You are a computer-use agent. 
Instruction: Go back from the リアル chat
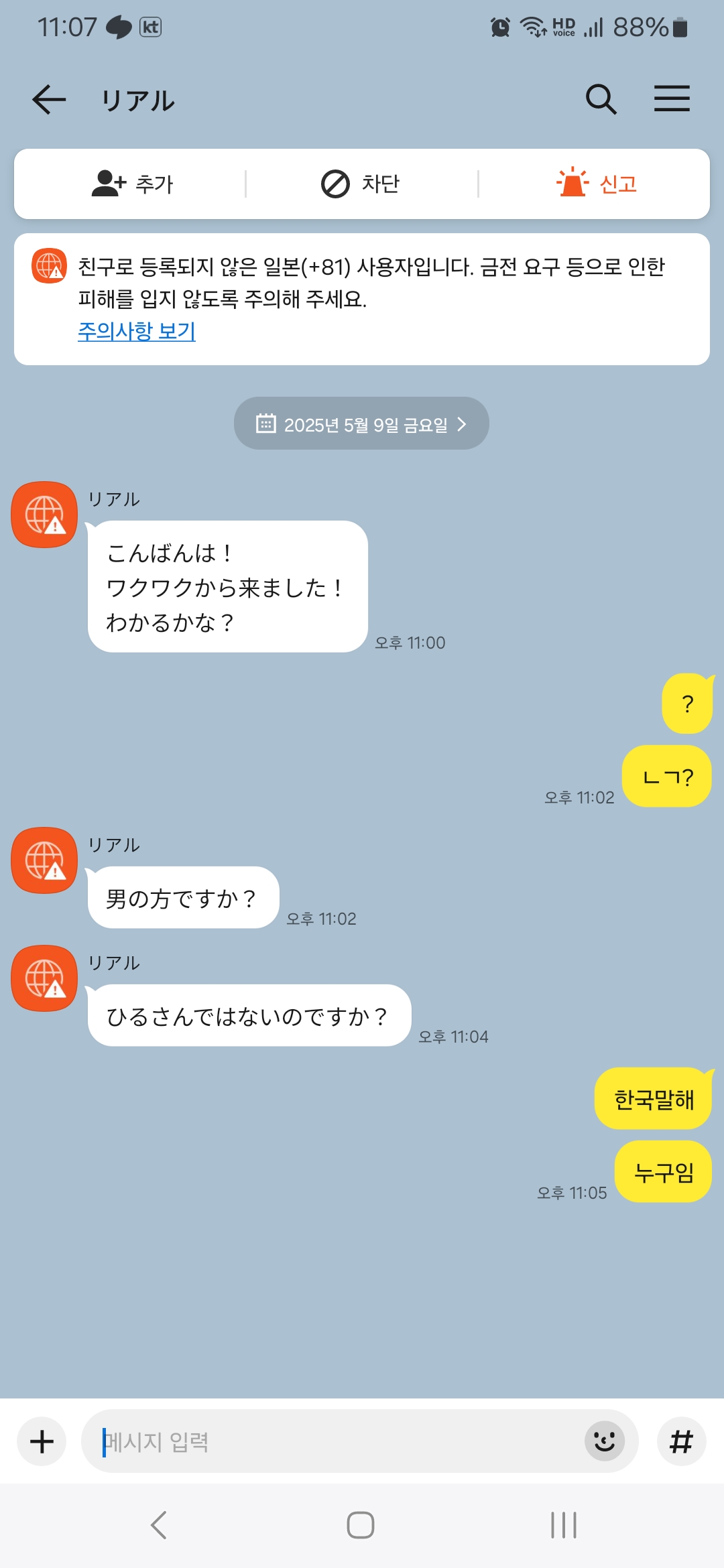(49, 100)
